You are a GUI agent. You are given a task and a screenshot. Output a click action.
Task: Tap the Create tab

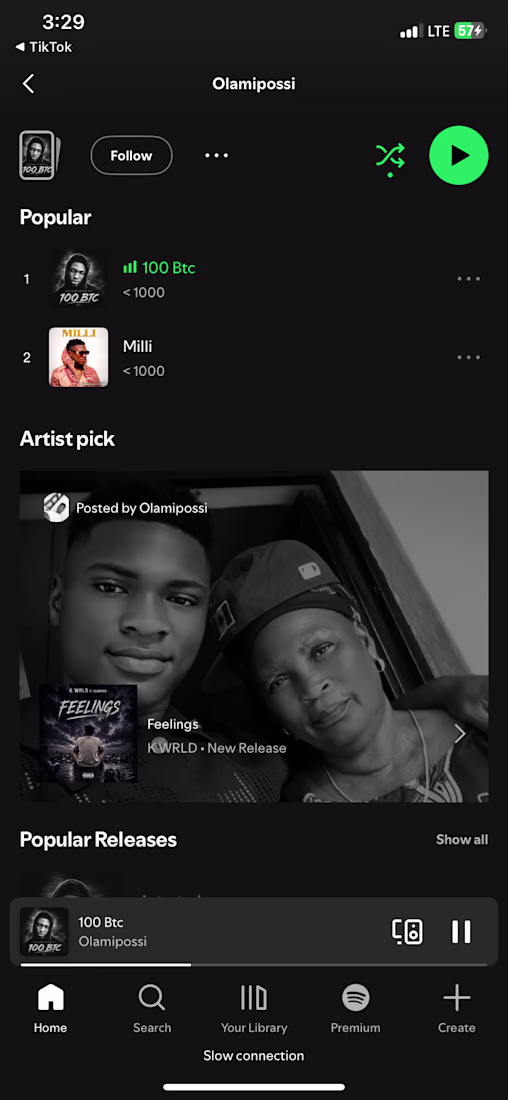pos(457,1008)
